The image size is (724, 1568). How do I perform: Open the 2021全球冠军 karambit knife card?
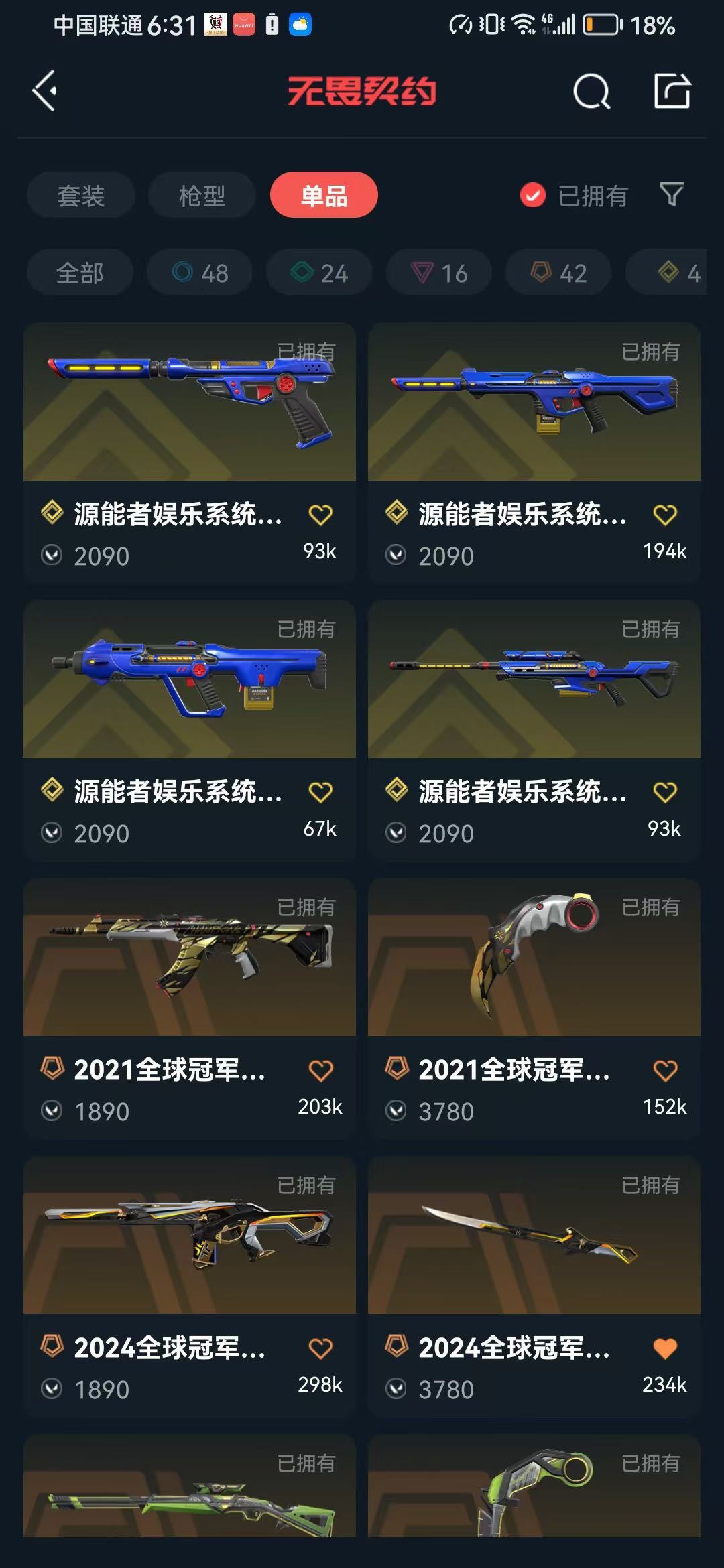coord(534,1008)
